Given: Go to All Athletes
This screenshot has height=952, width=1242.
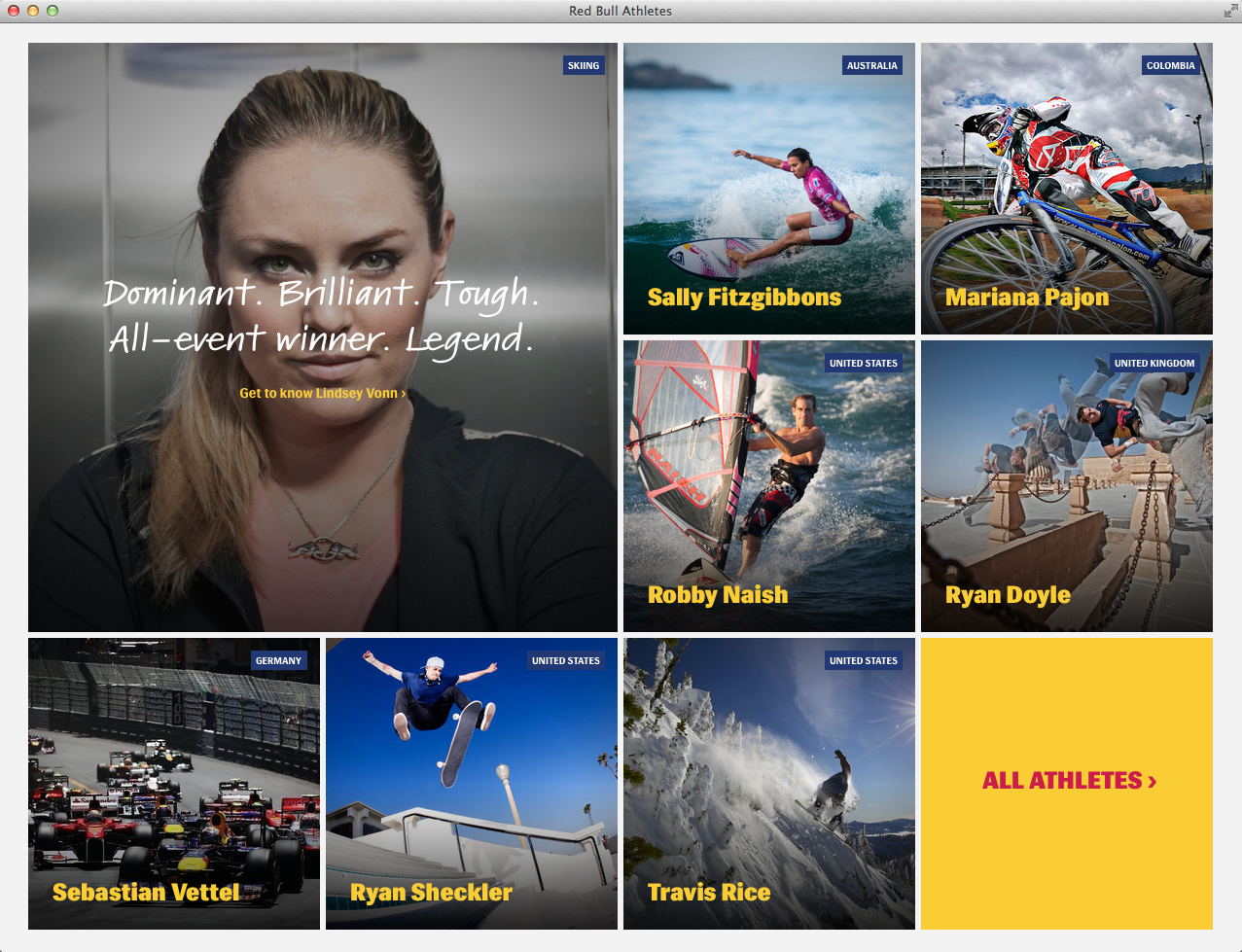Looking at the screenshot, I should (1068, 781).
